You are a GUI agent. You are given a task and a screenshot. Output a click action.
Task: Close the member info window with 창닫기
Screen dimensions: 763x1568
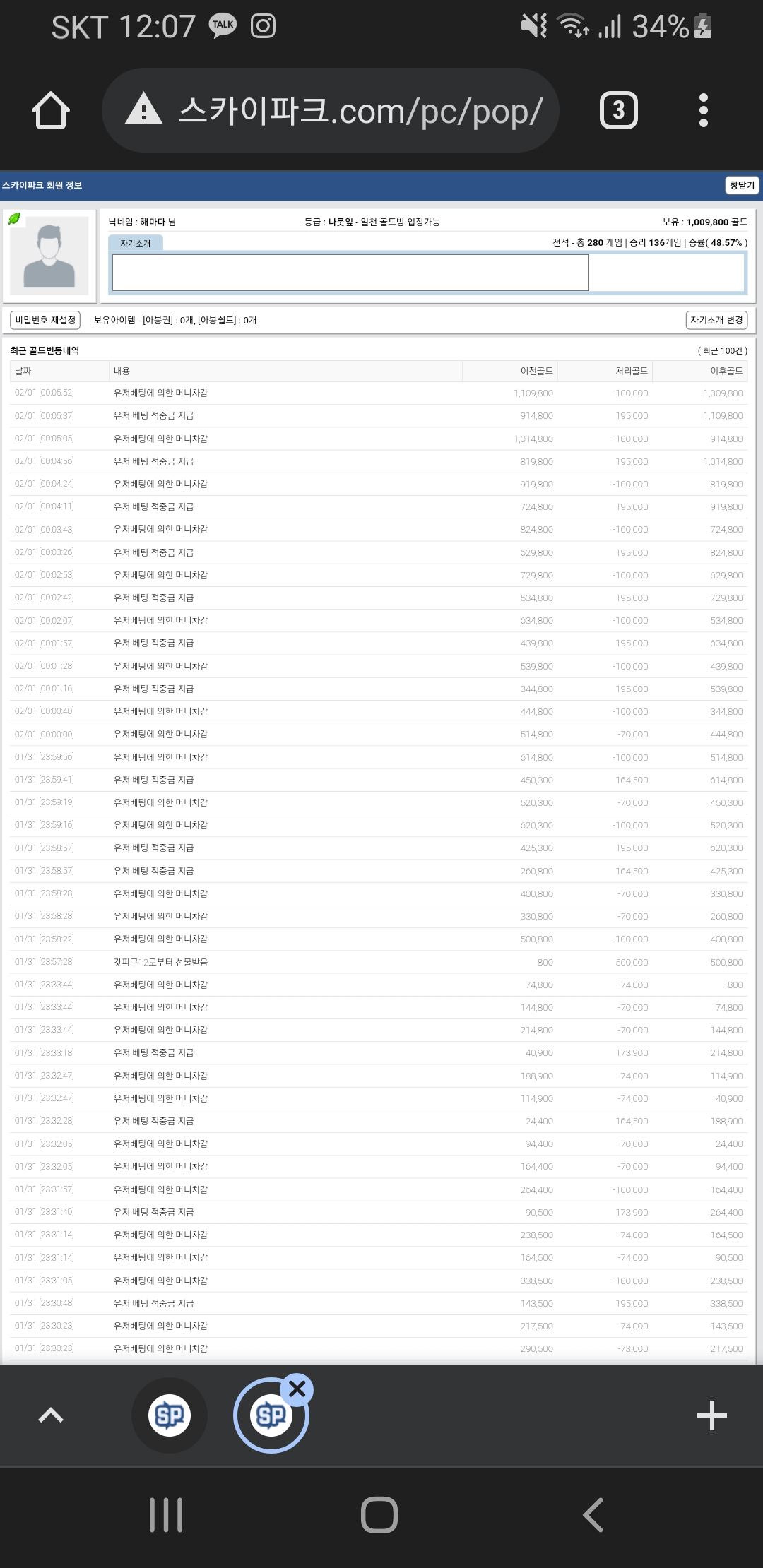742,185
